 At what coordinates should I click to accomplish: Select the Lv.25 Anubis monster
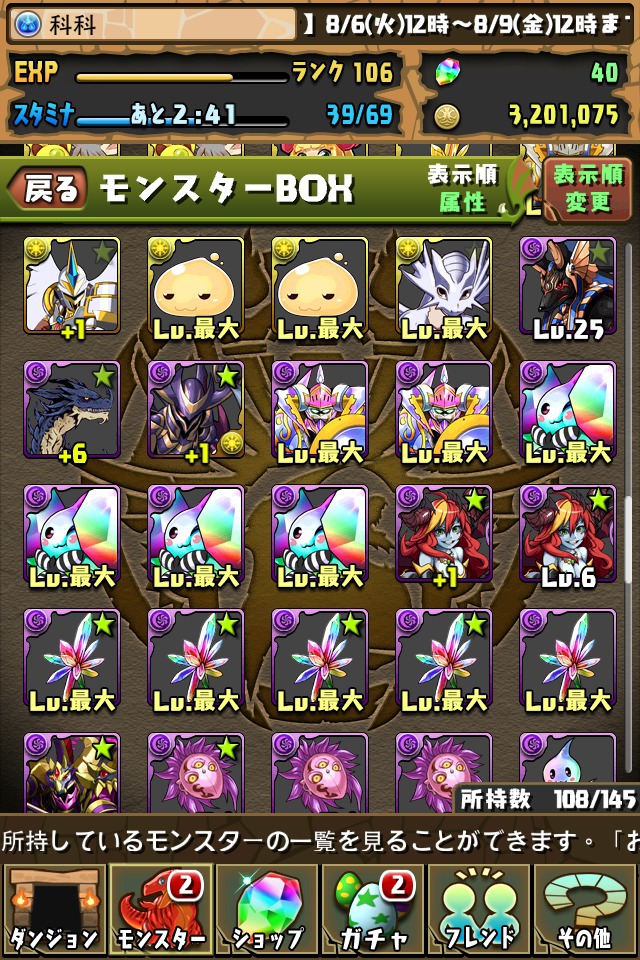567,285
